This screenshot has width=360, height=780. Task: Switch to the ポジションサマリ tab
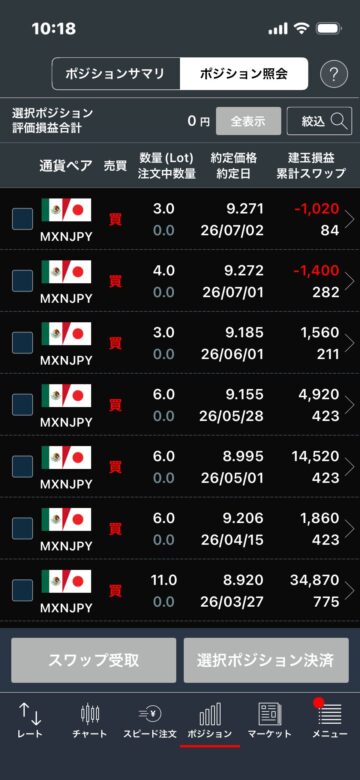115,74
